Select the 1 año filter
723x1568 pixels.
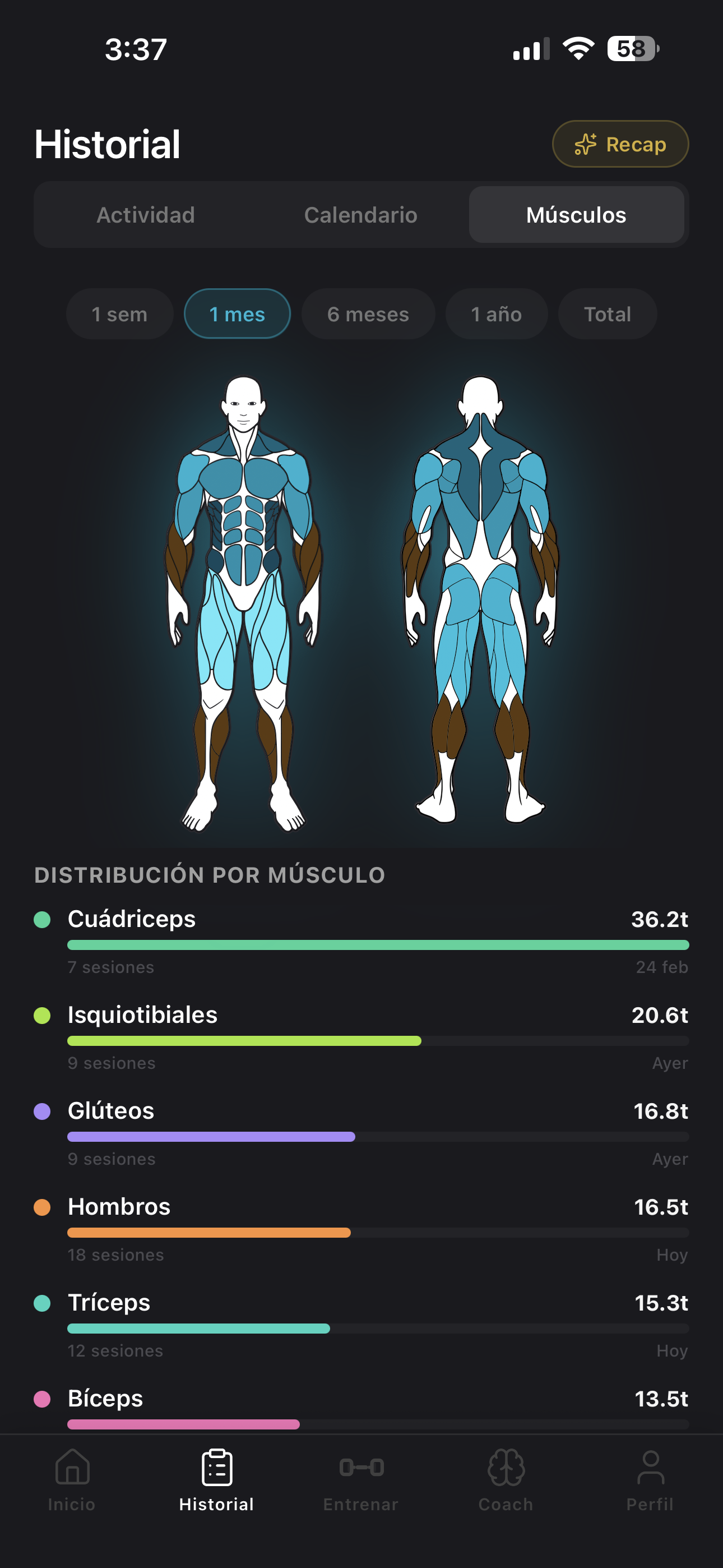click(497, 314)
